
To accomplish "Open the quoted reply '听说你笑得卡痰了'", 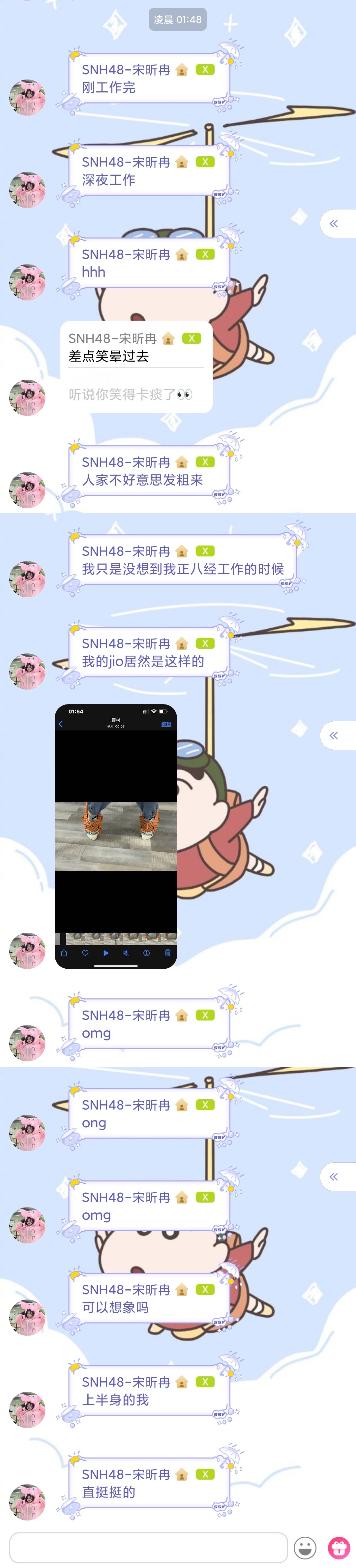I will pyautogui.click(x=130, y=394).
